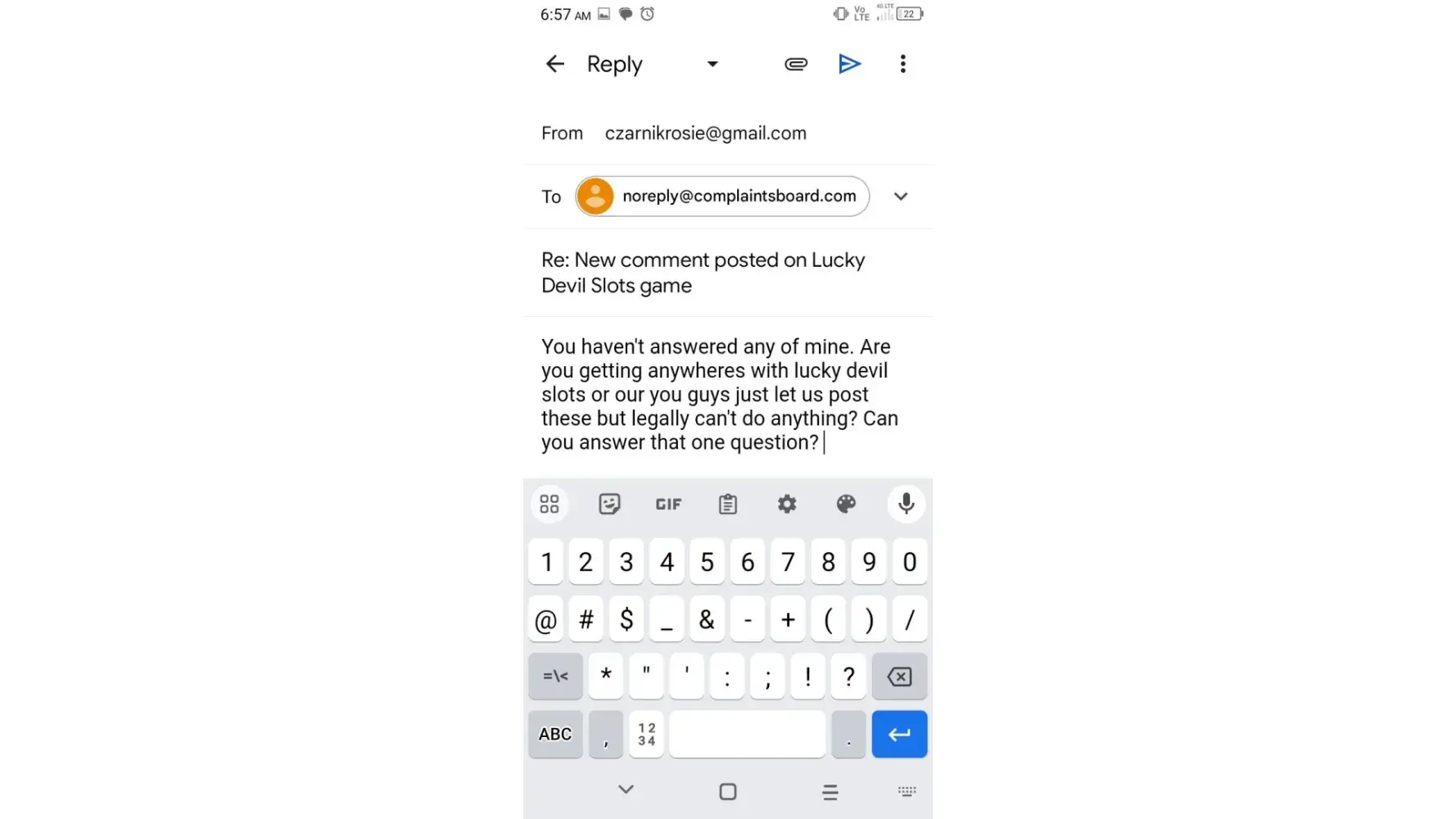Image resolution: width=1456 pixels, height=819 pixels.
Task: Open the keyboard's four-squares menu
Action: pos(549,505)
